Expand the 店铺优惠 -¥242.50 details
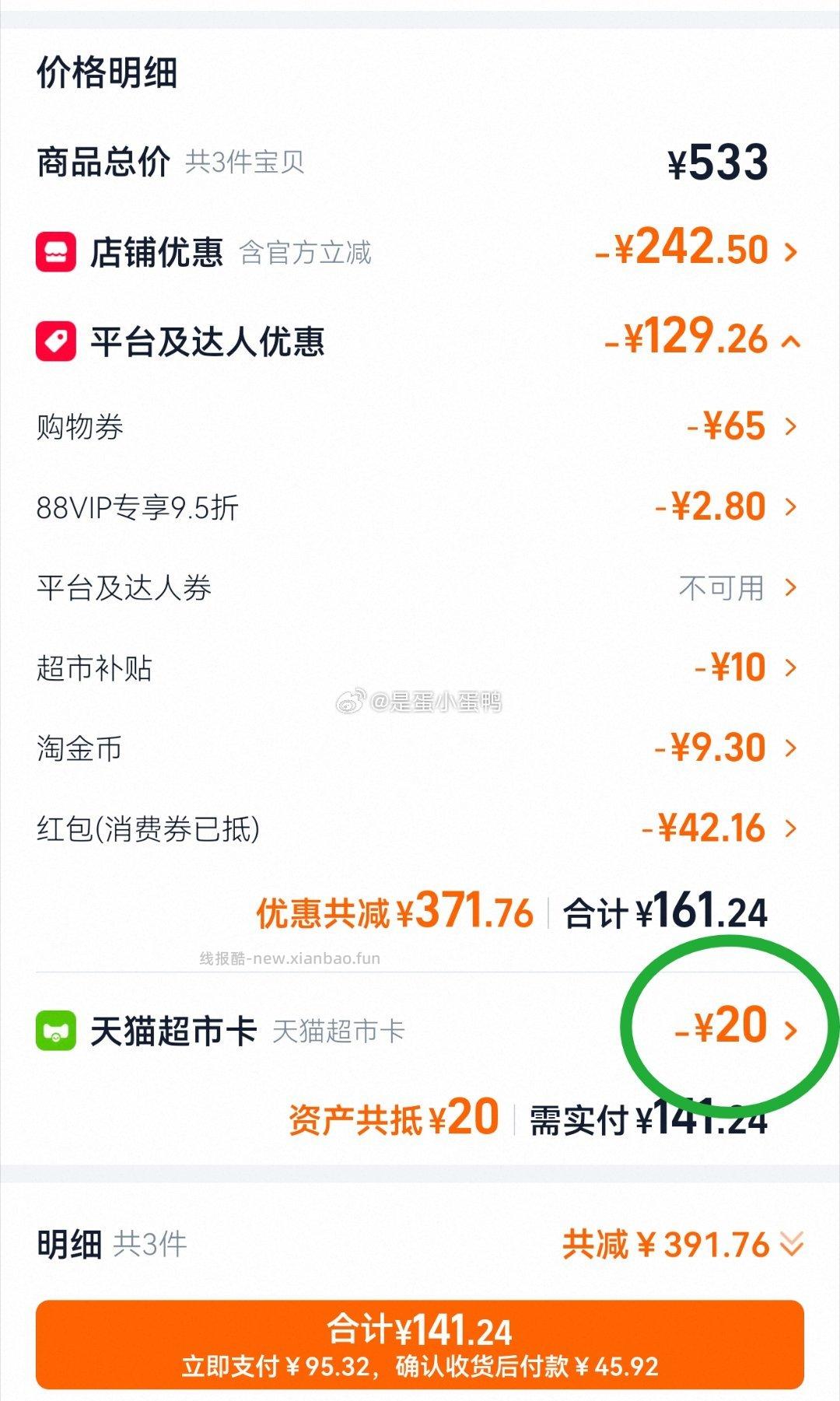Screen dimensions: 840x1401 792,250
